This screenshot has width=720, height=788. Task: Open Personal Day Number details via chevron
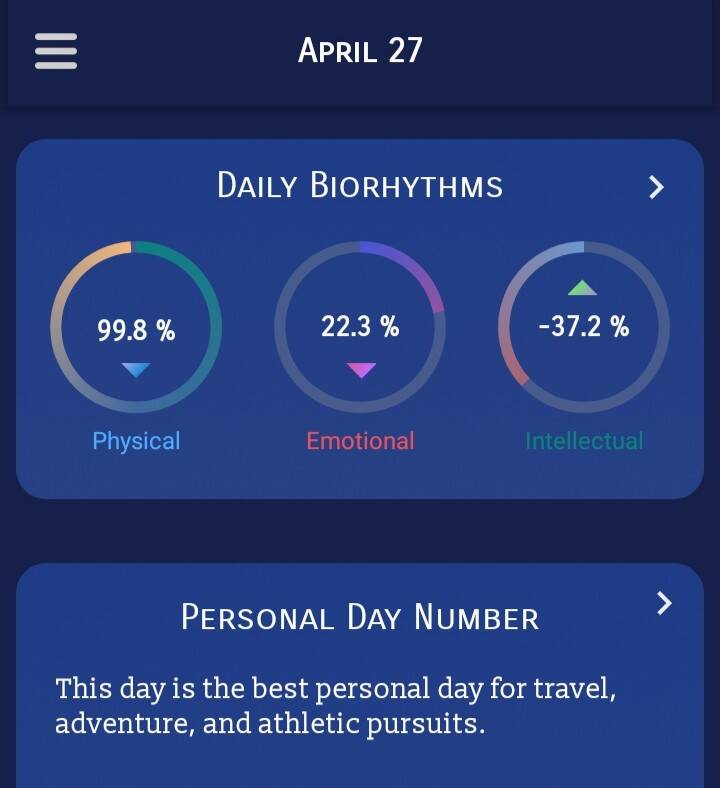coord(663,603)
